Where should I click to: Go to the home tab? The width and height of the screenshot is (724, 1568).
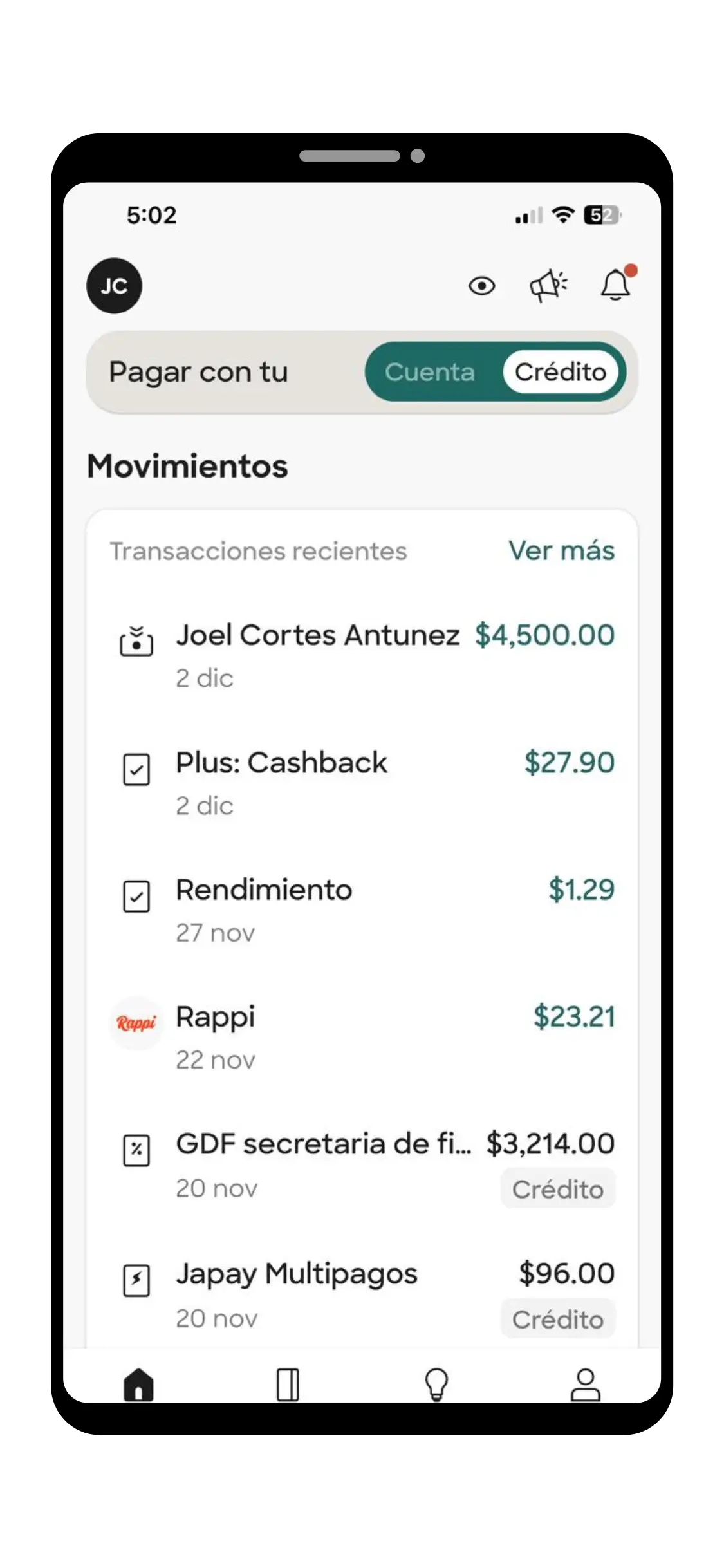coord(138,1384)
